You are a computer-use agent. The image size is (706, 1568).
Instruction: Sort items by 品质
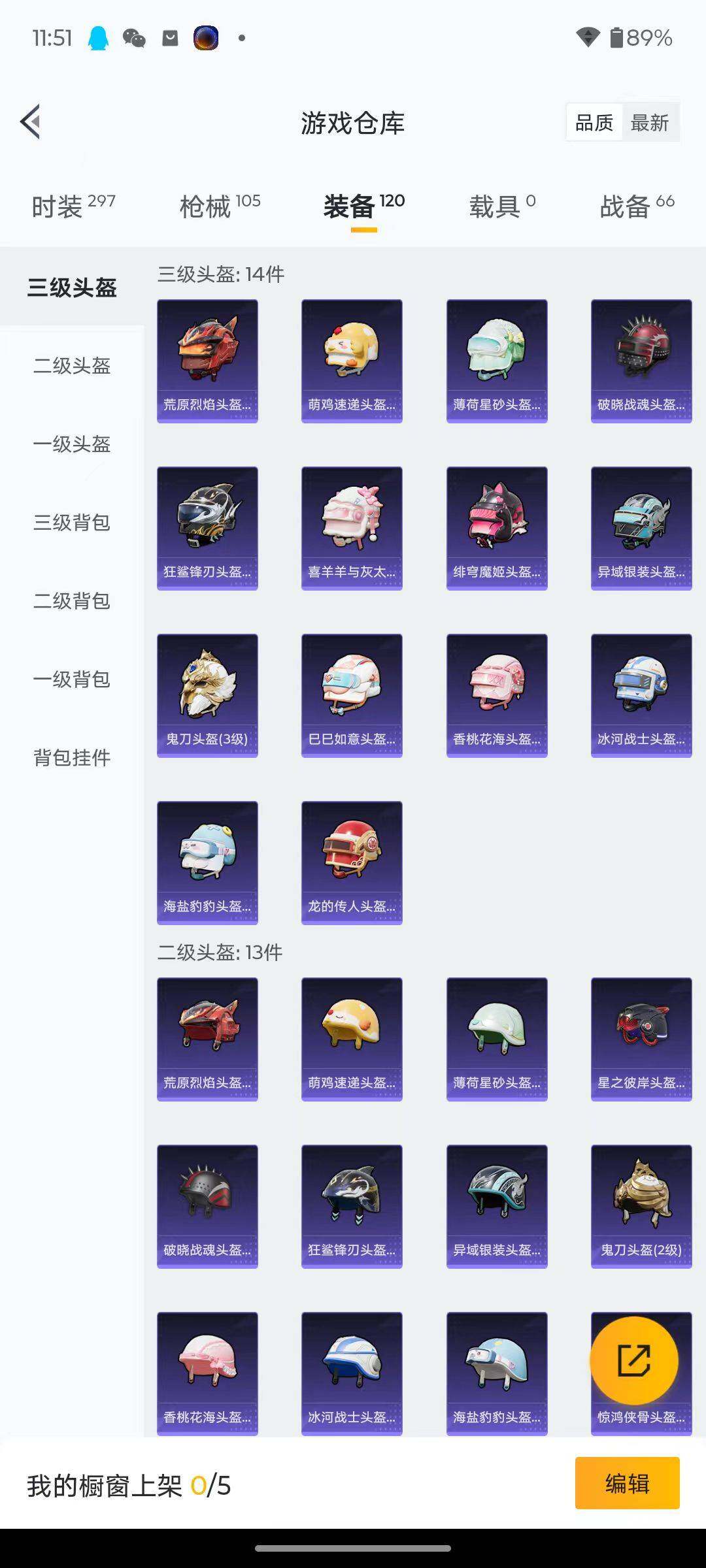tap(594, 122)
